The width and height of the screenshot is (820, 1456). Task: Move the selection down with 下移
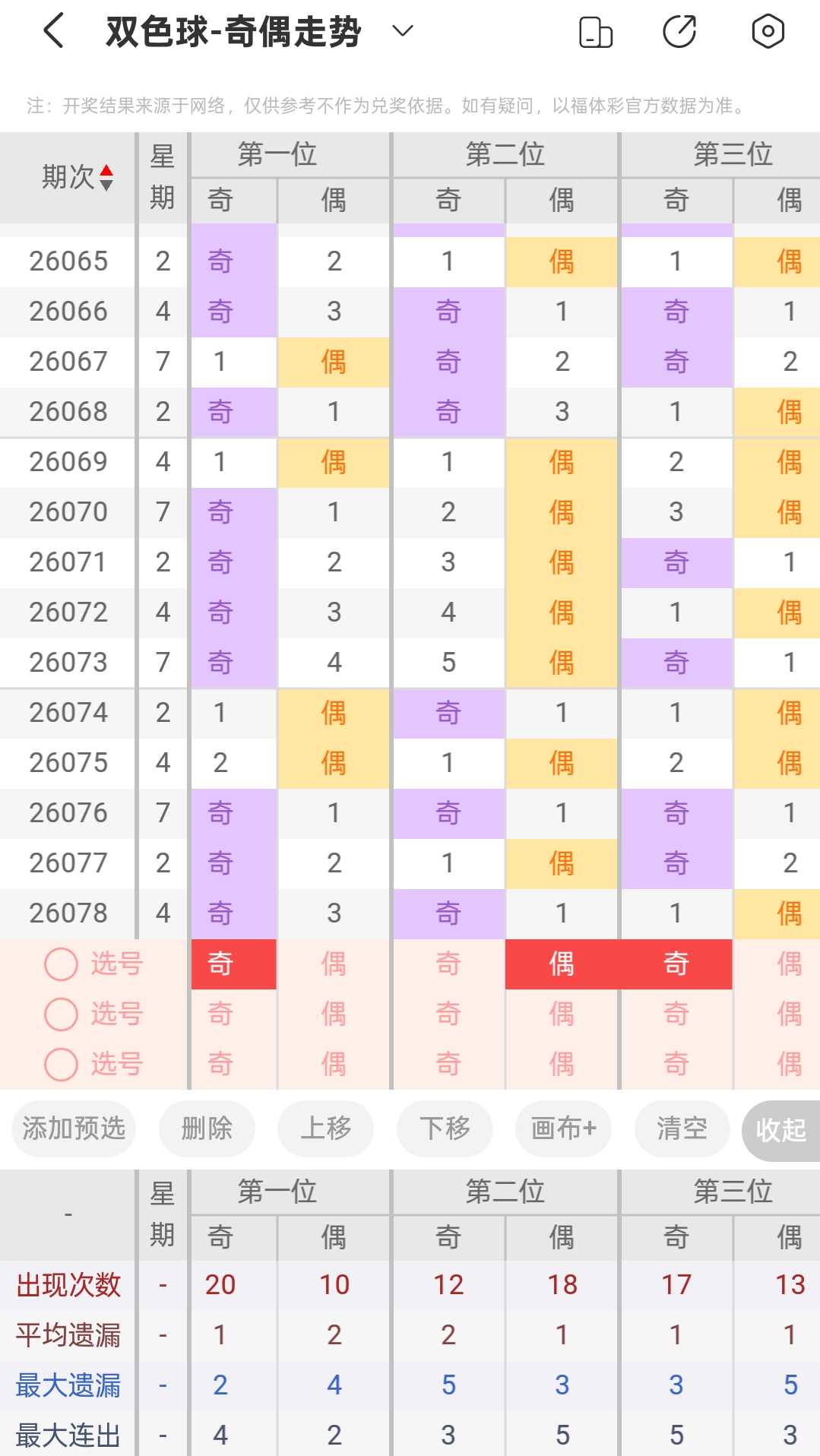click(445, 1128)
